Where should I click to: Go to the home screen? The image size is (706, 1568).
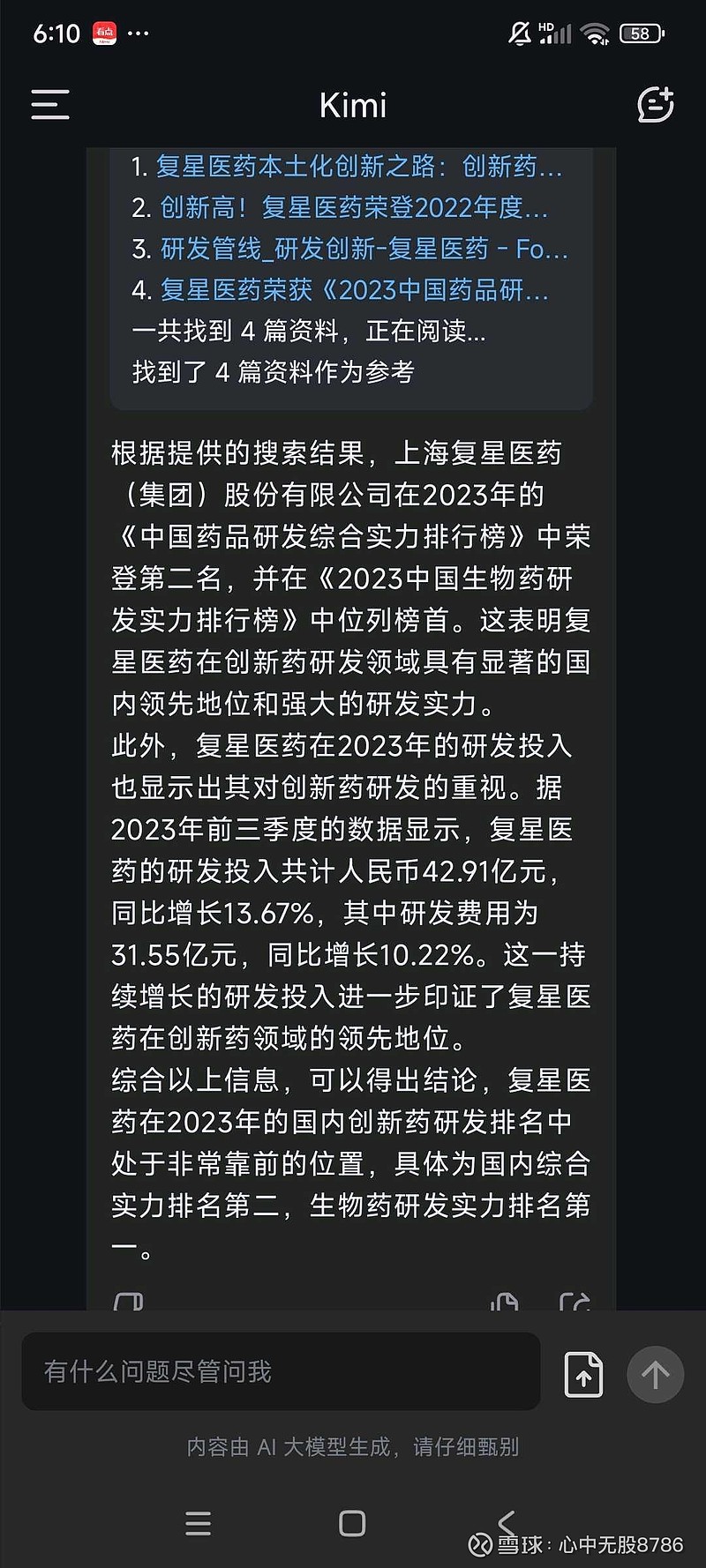352,1523
